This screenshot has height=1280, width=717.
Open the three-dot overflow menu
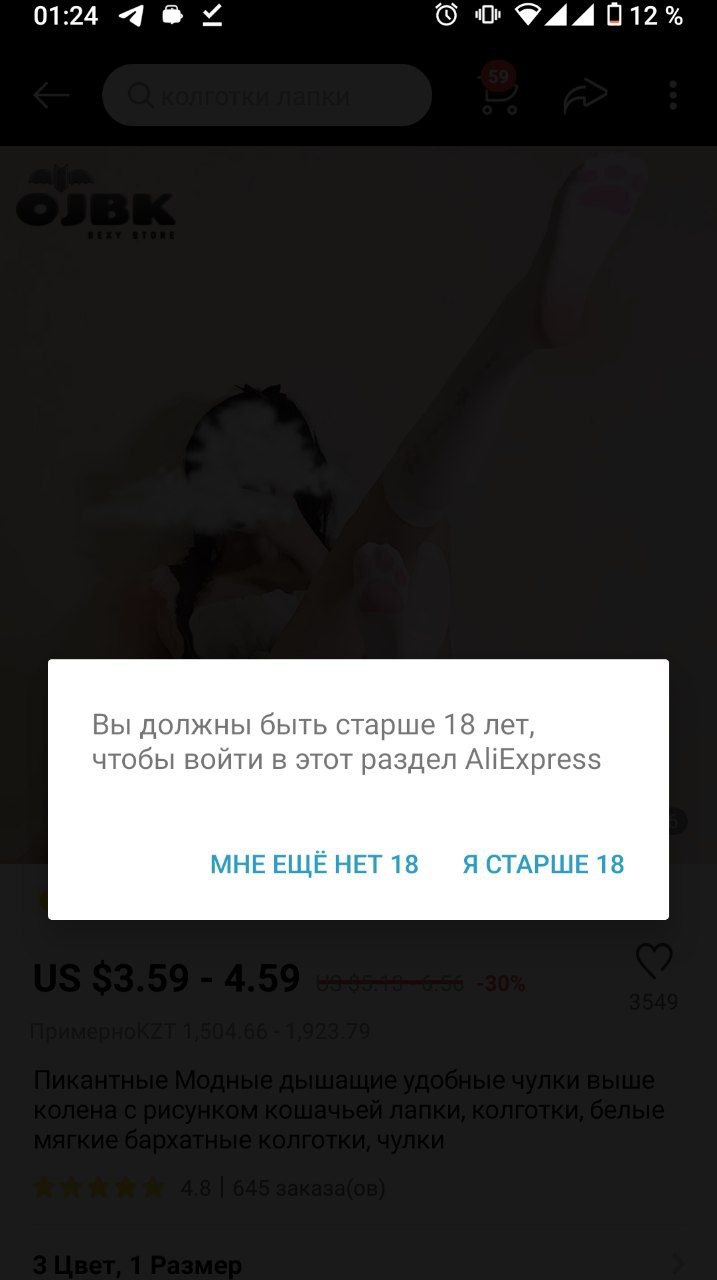673,96
